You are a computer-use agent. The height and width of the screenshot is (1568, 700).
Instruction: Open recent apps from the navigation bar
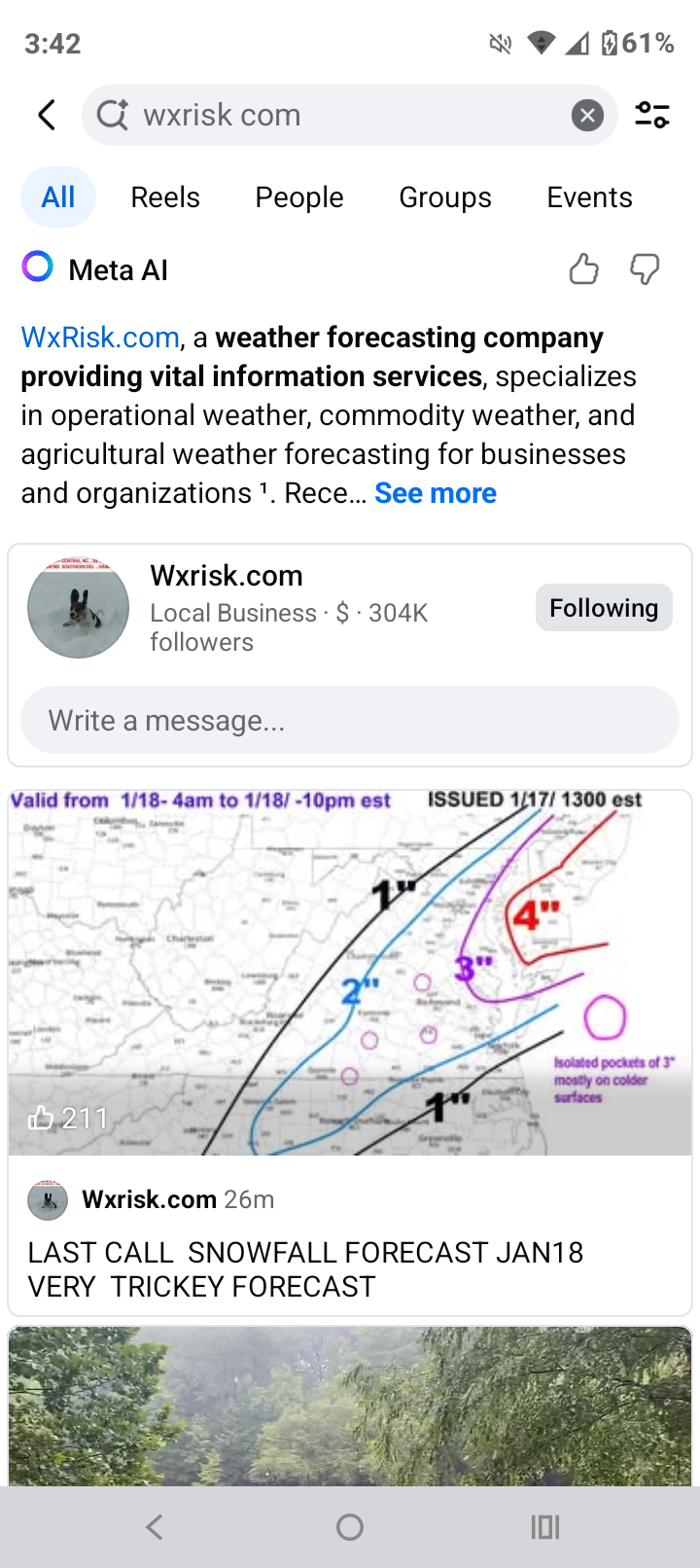click(x=545, y=1527)
